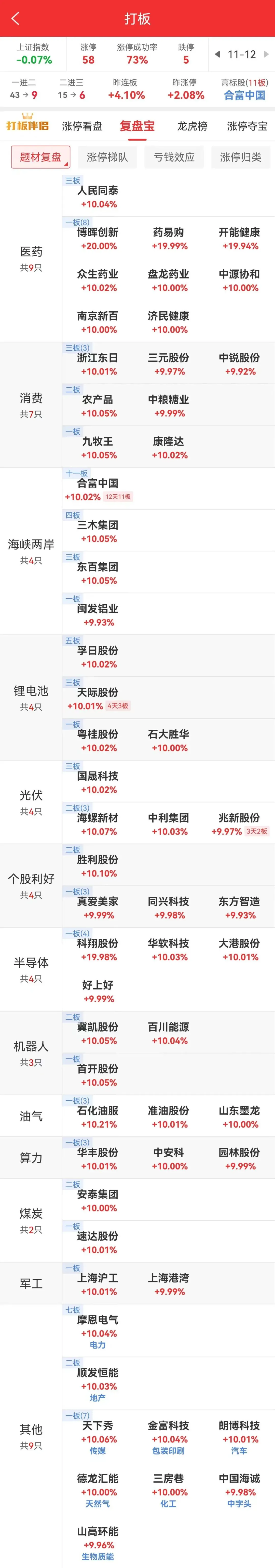Viewport: 275px width, 1568px height.
Task: Go to the next trading date
Action: [266, 54]
